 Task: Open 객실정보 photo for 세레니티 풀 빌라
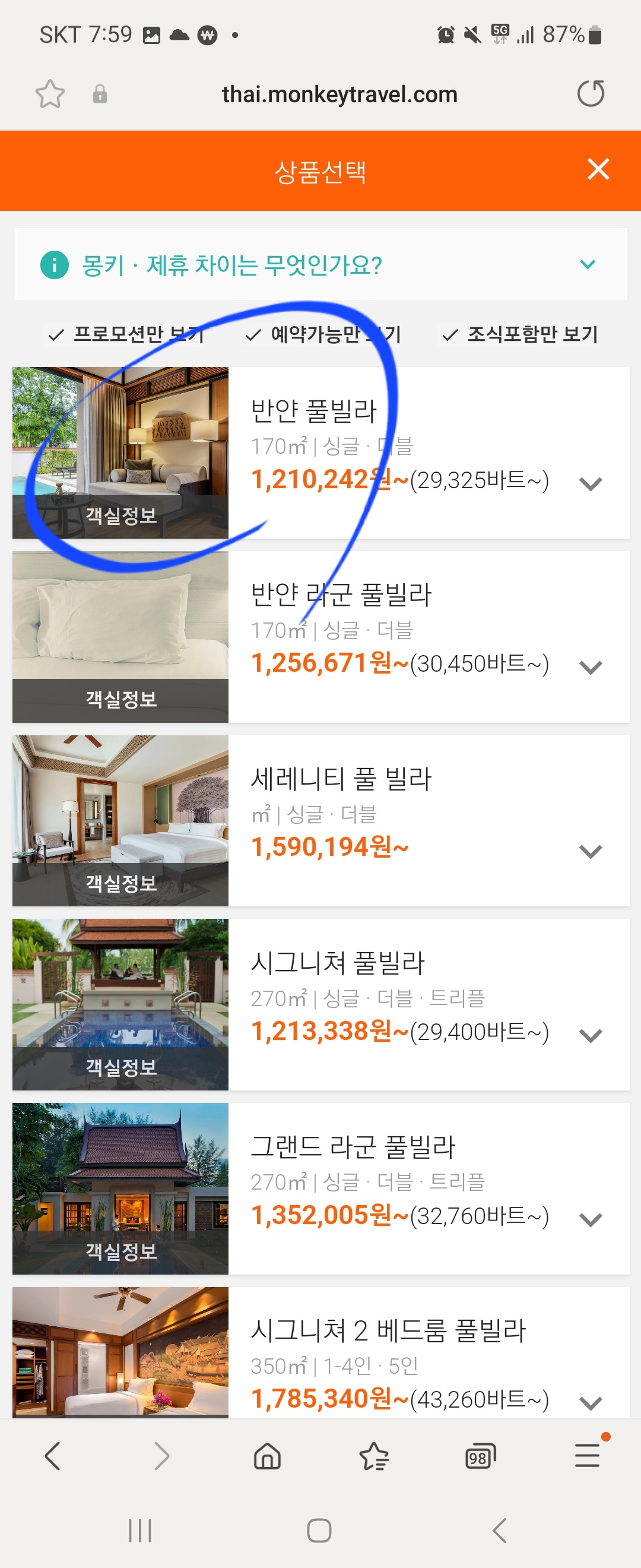pyautogui.click(x=120, y=820)
